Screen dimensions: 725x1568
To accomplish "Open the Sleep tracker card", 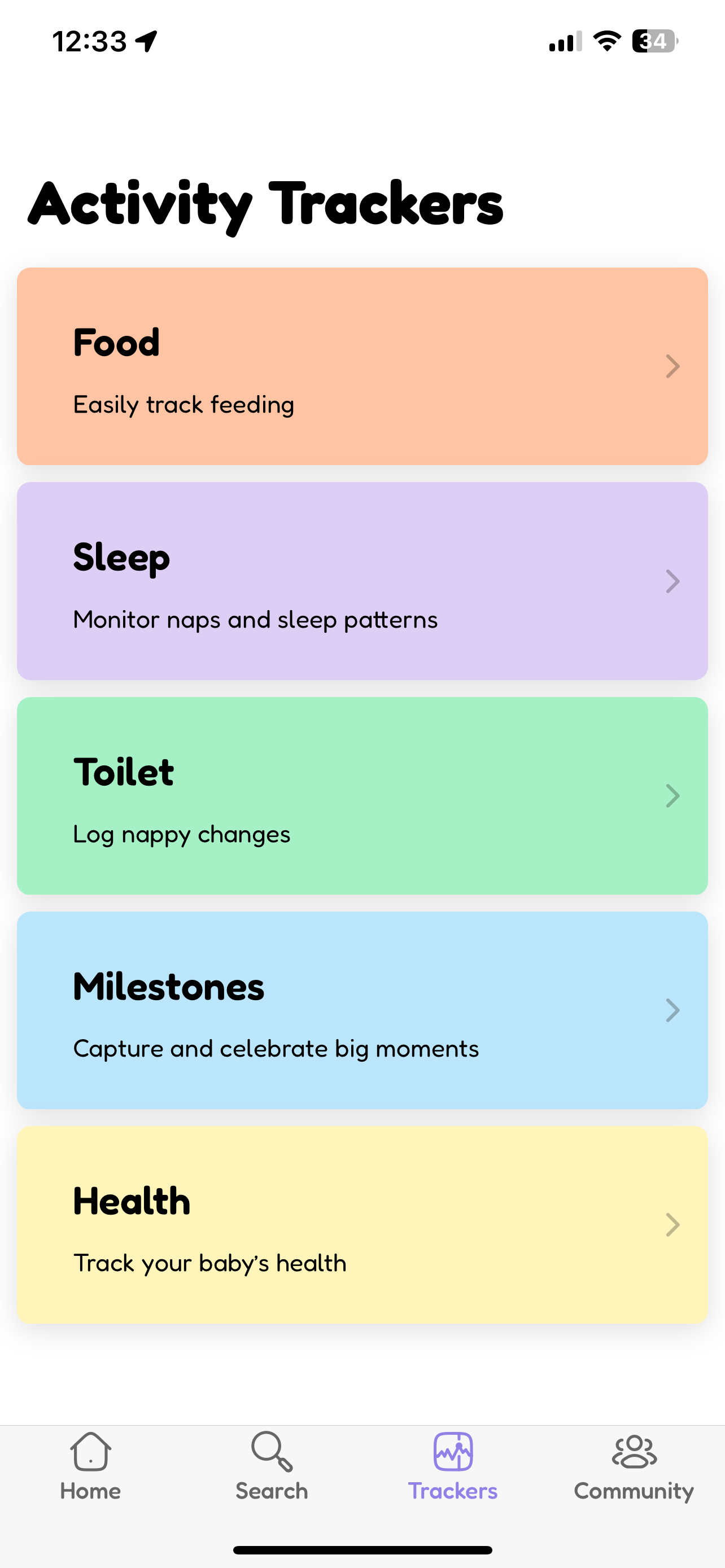I will 362,581.
